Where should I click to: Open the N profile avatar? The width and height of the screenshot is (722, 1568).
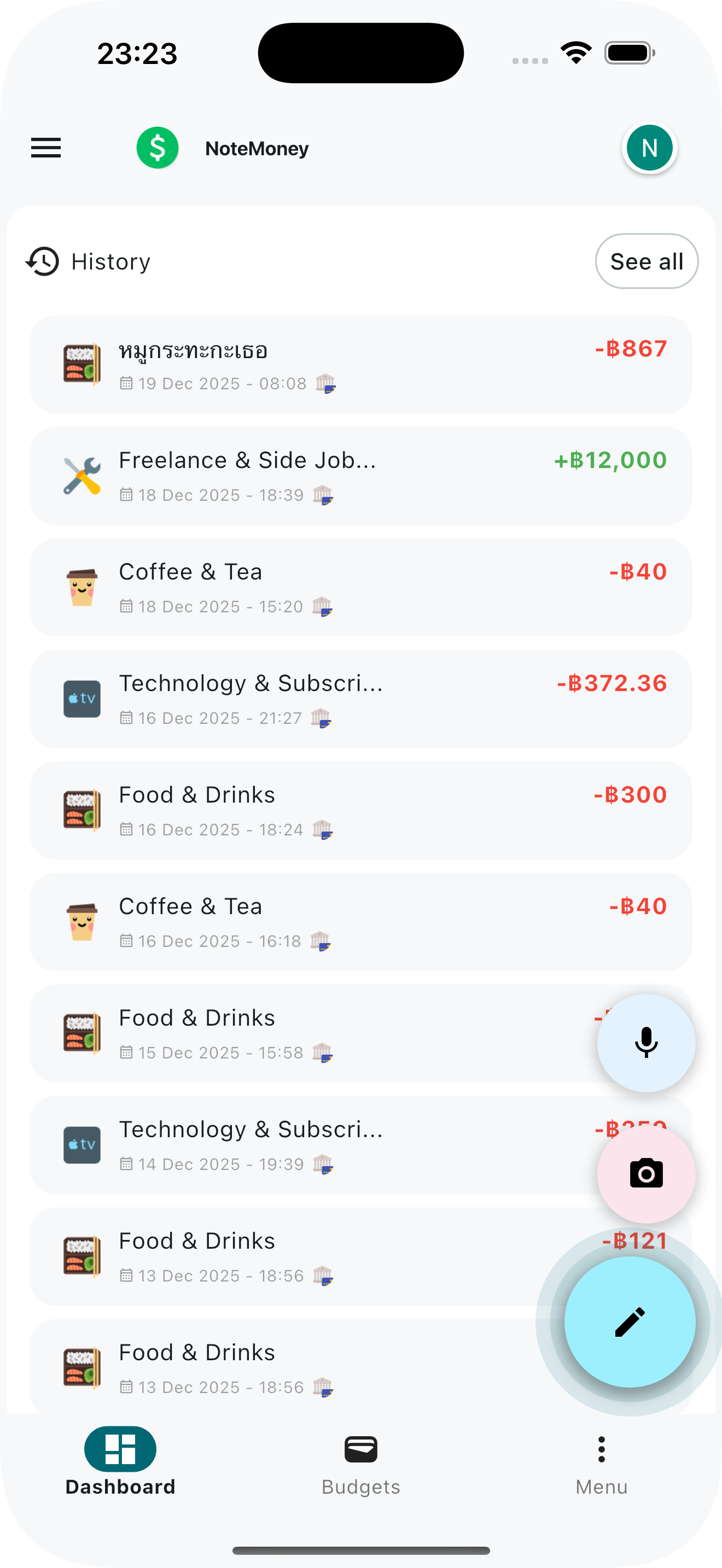pyautogui.click(x=650, y=148)
